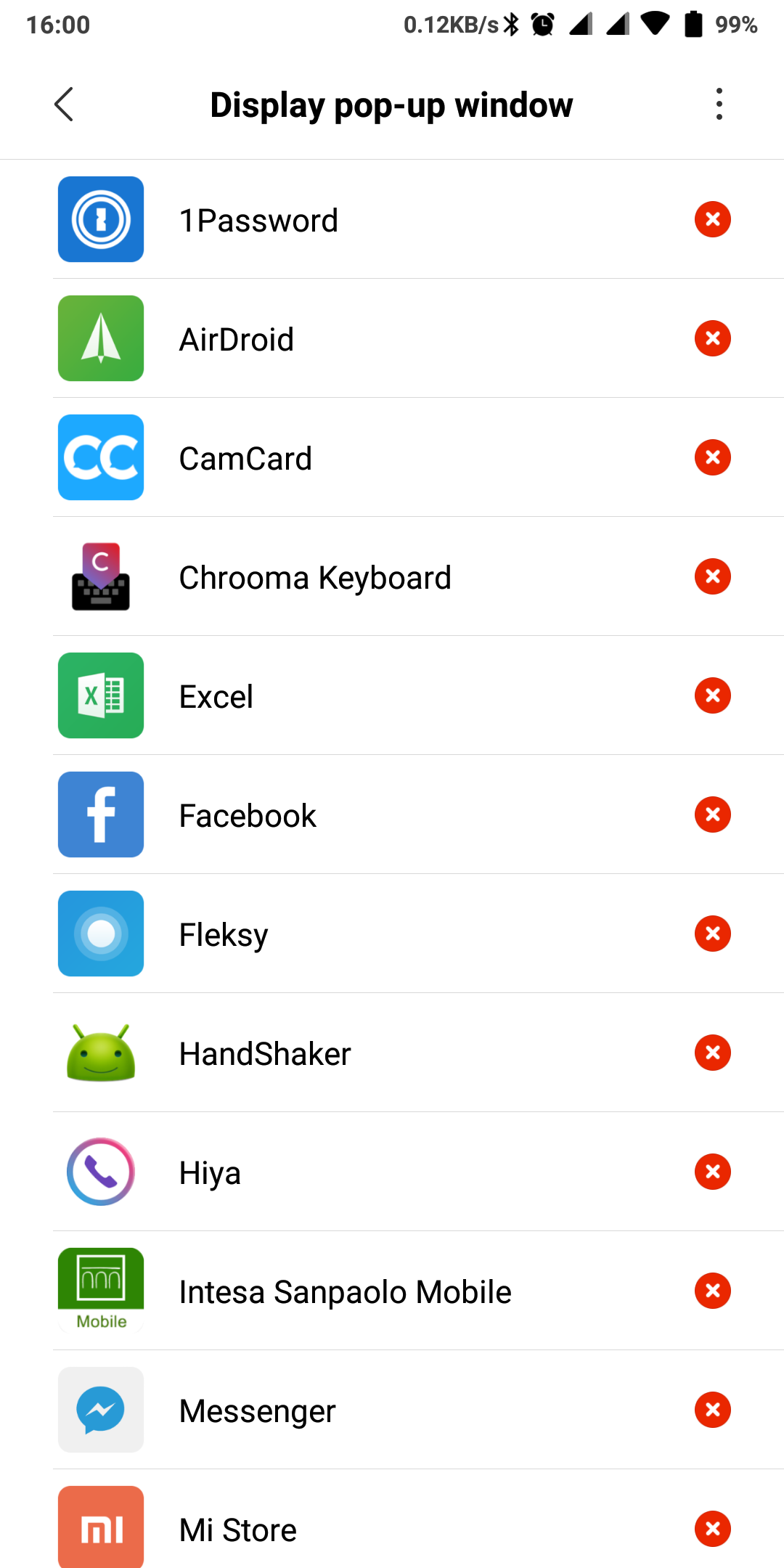Viewport: 784px width, 1568px height.
Task: Select the AirDroid row
Action: tap(392, 338)
